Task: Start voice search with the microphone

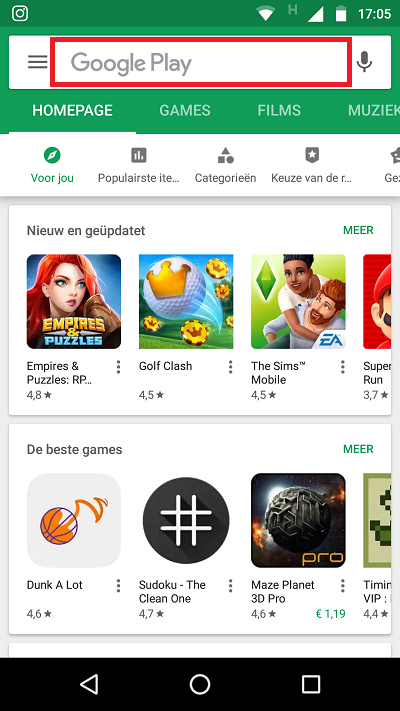Action: coord(364,62)
